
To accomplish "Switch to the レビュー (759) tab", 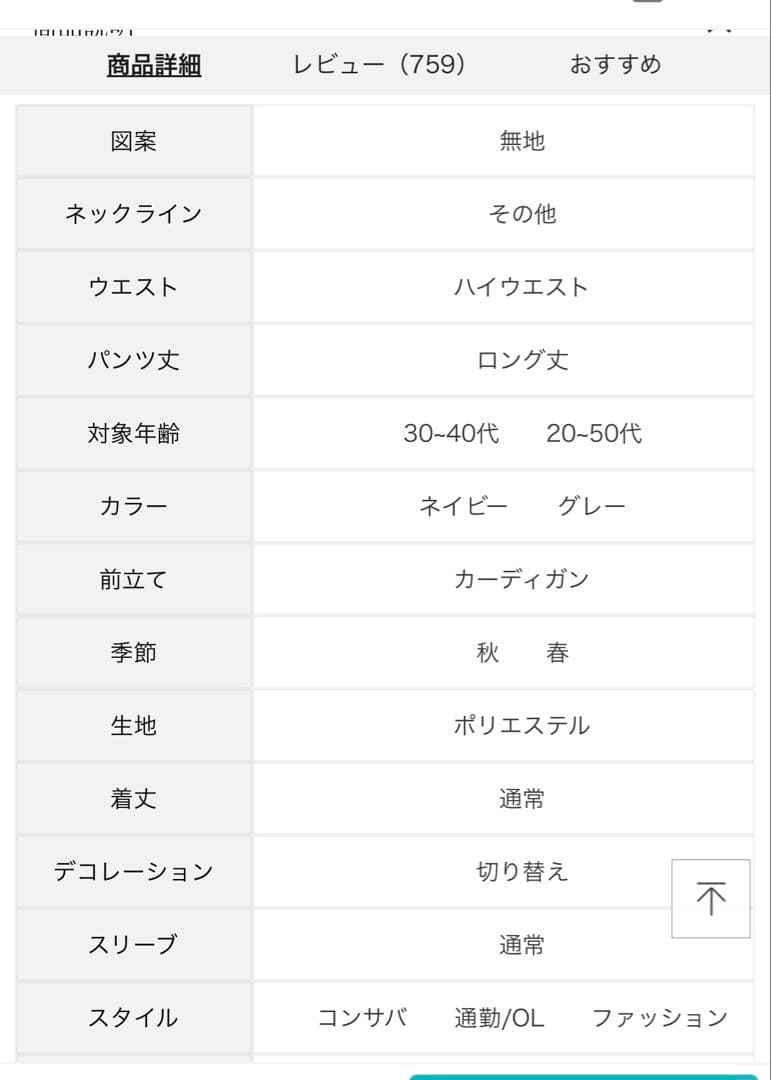I will pos(379,65).
